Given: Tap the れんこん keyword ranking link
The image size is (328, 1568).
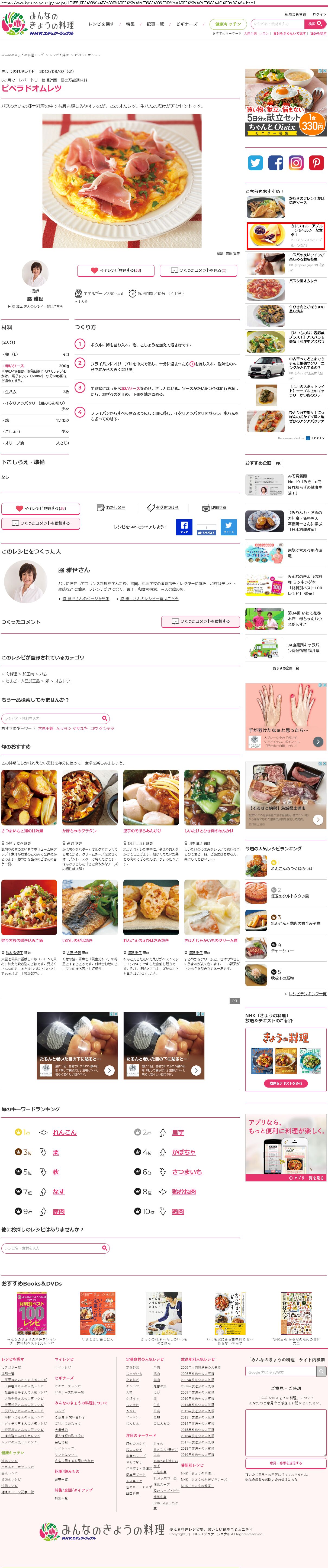Looking at the screenshot, I should coord(64,1133).
